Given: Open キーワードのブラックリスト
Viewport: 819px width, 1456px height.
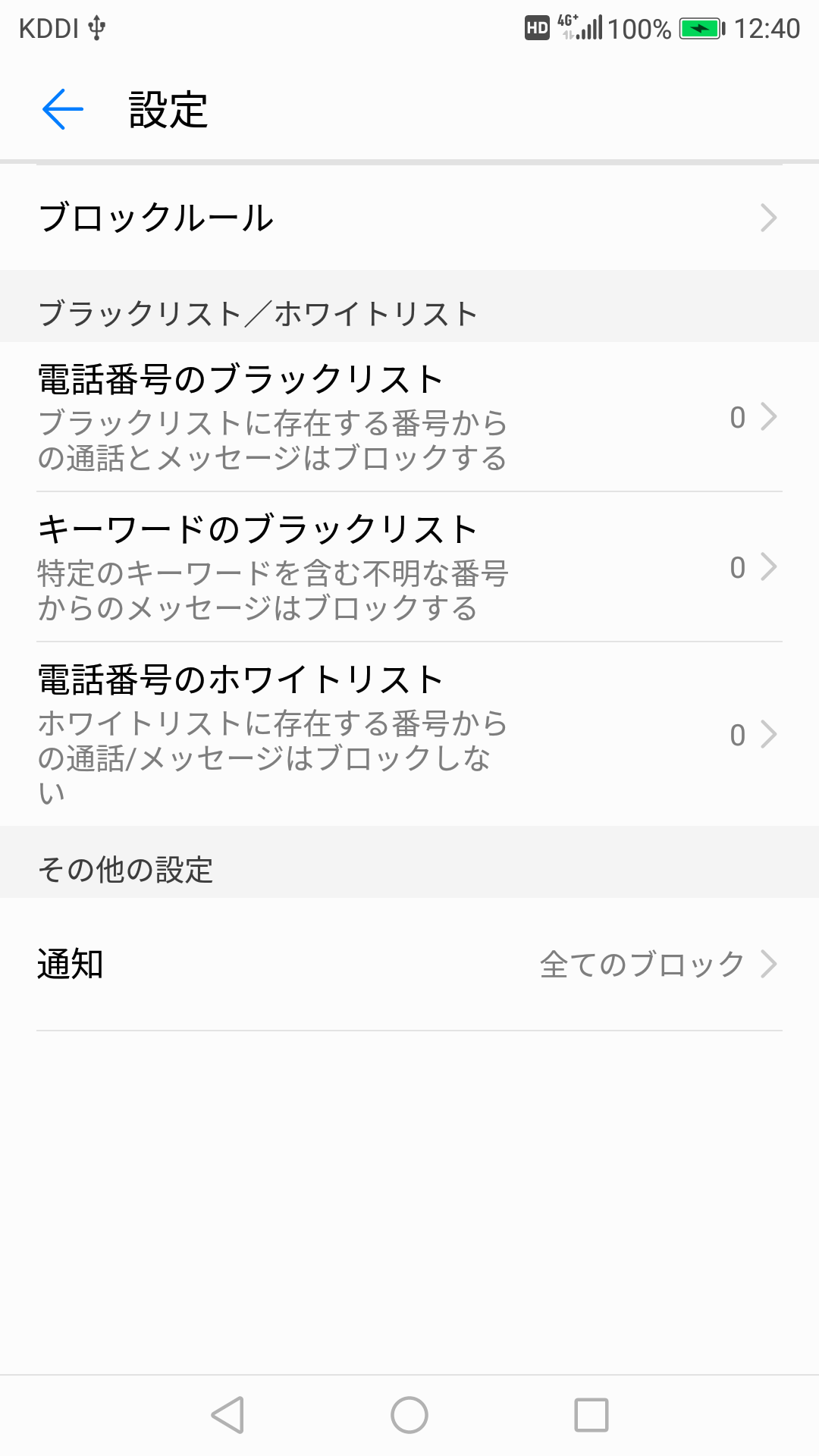Looking at the screenshot, I should pyautogui.click(x=409, y=567).
